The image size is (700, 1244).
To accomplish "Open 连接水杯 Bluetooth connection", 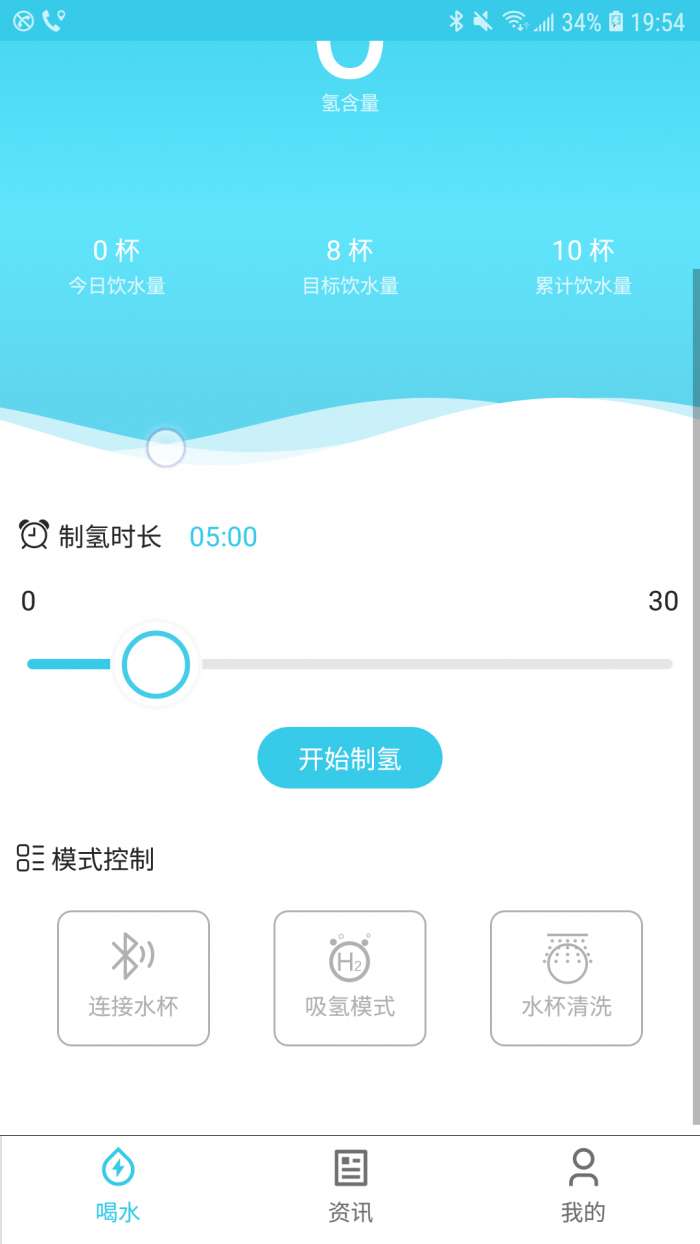I will coord(133,978).
